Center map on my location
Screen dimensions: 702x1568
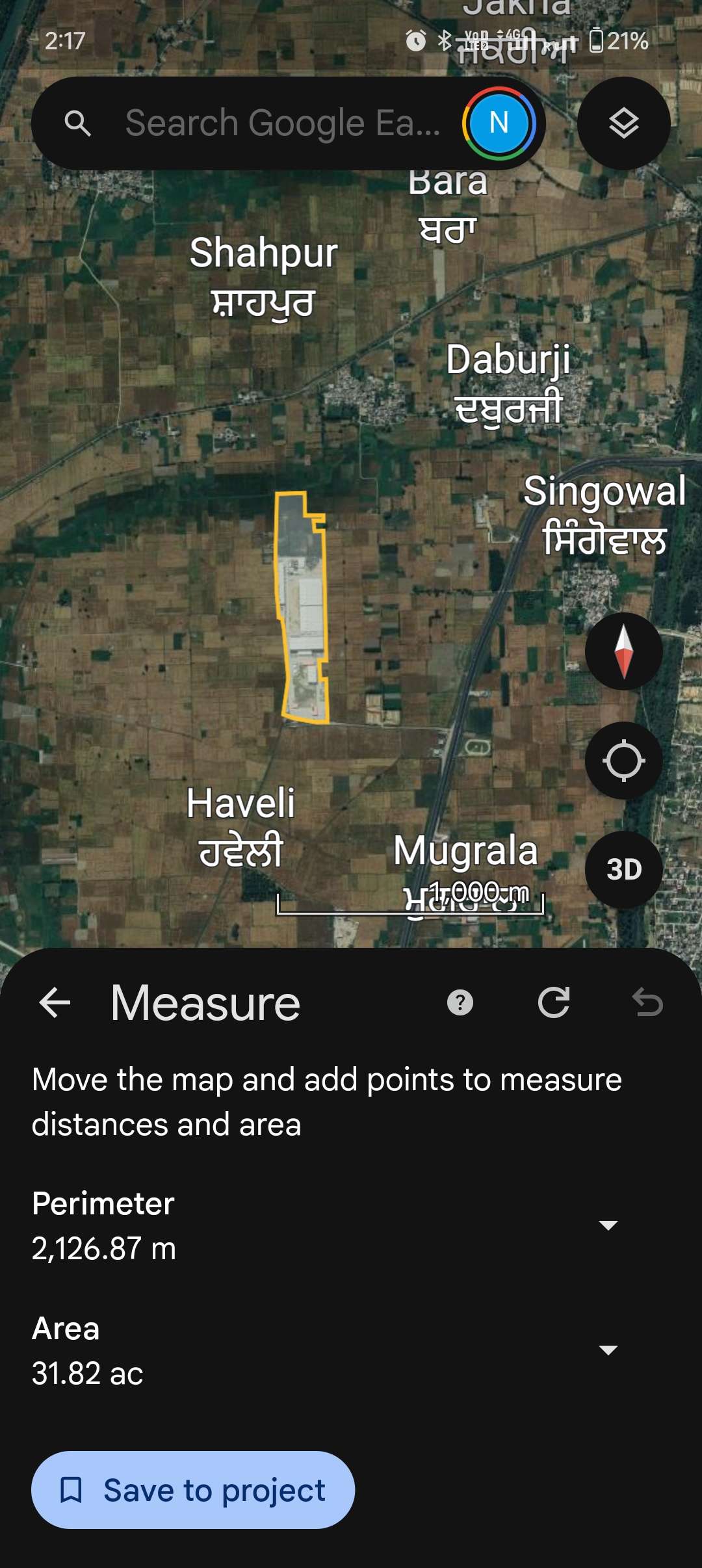coord(623,761)
